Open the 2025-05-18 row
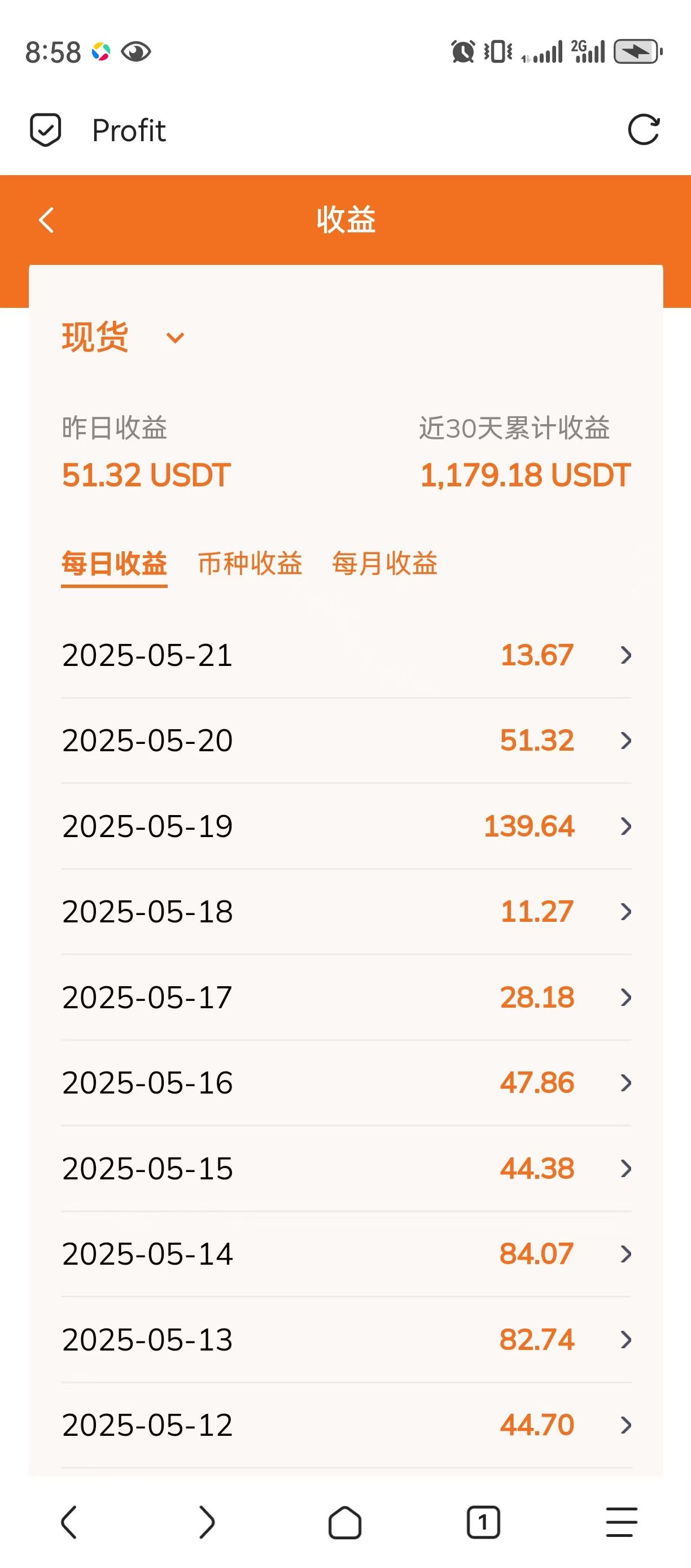 346,912
